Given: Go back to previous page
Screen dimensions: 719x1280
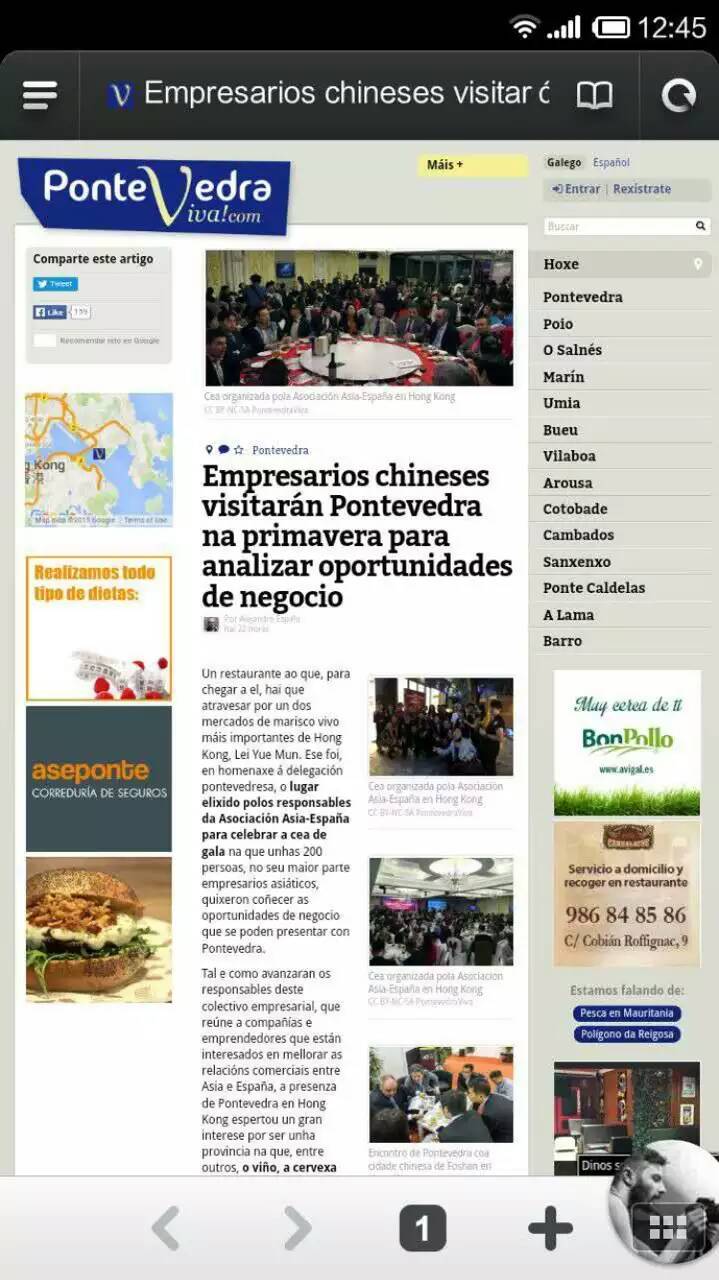Looking at the screenshot, I should [x=167, y=1228].
